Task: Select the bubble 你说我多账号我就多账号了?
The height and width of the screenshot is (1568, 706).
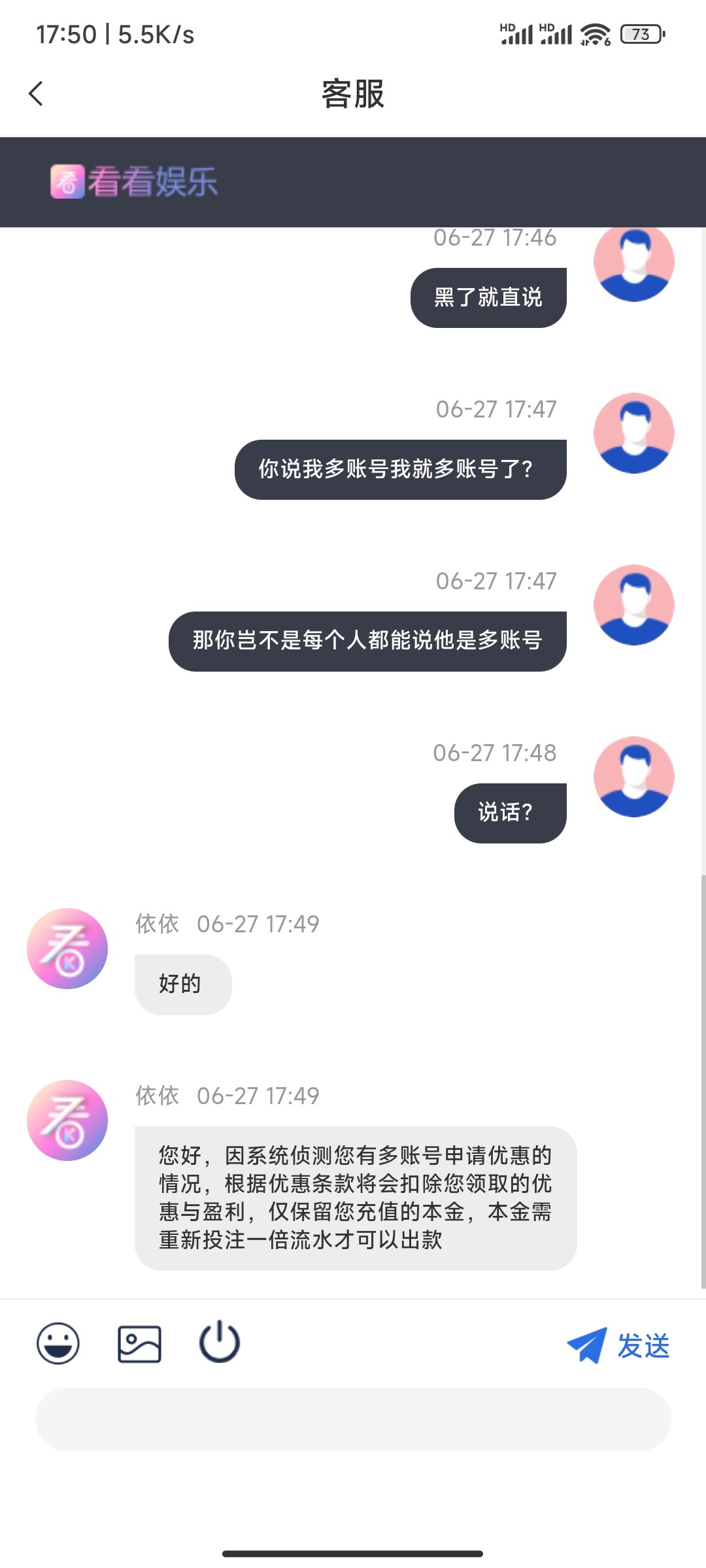Action: pos(399,468)
